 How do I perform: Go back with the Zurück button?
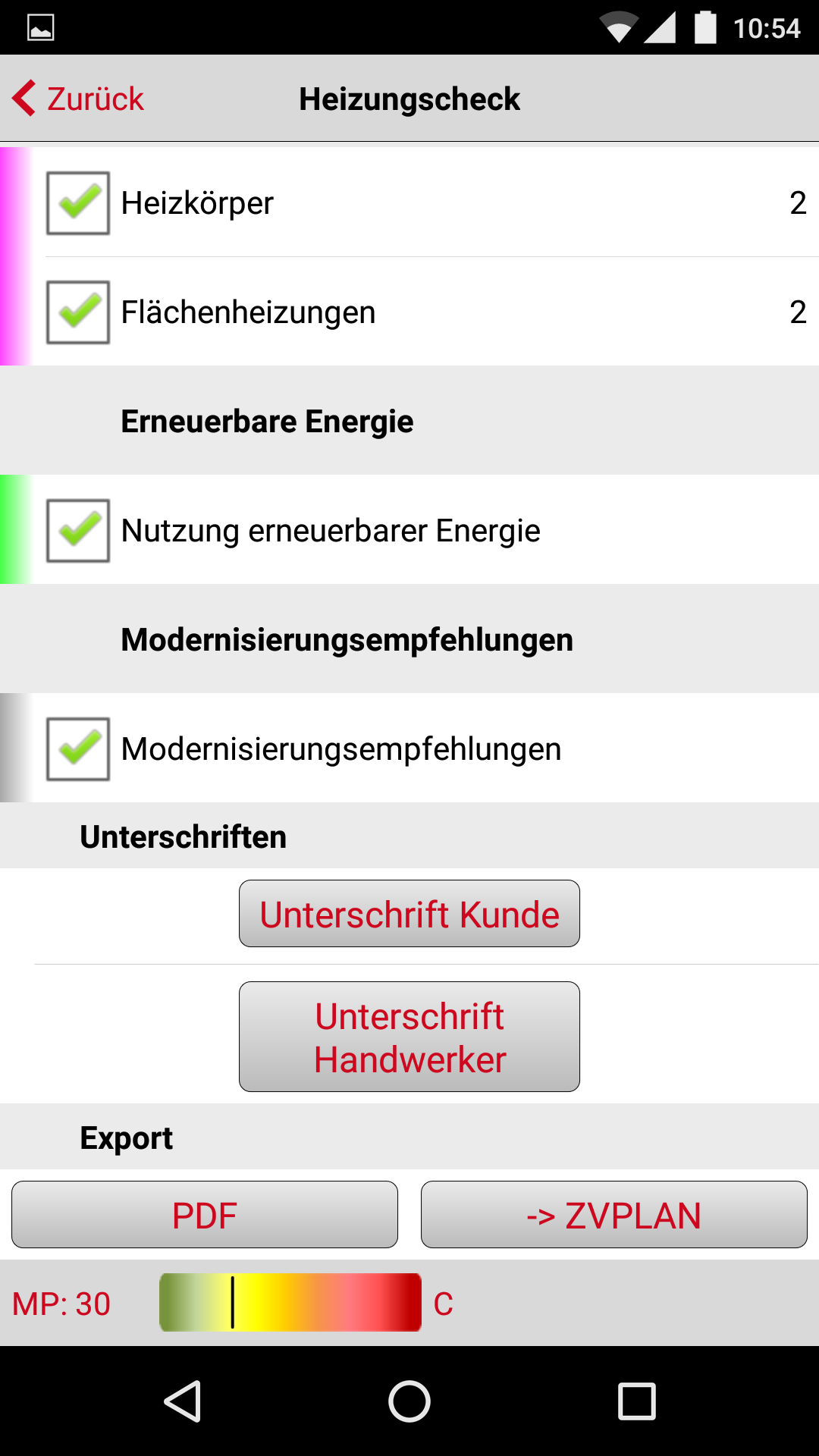point(78,99)
